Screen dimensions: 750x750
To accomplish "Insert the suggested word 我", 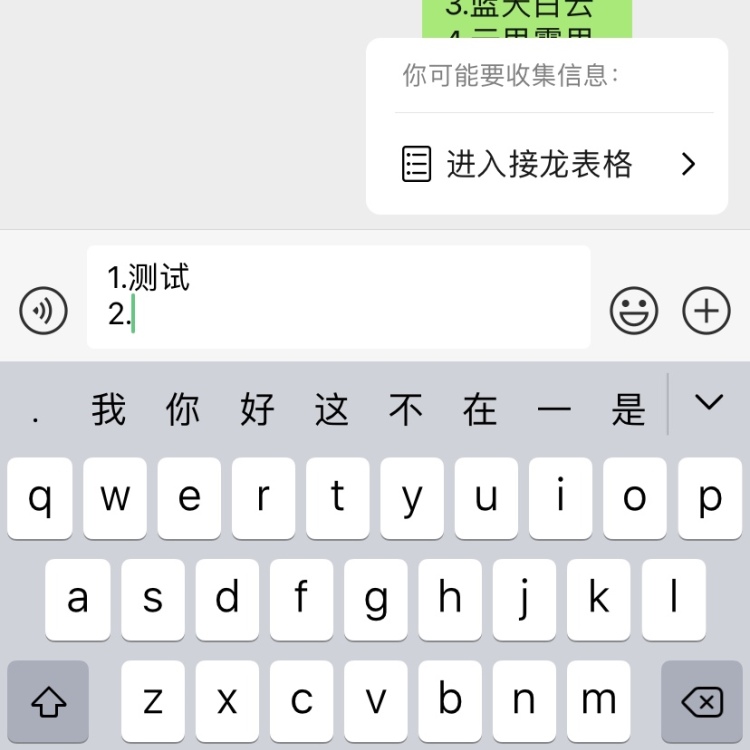I will (108, 409).
